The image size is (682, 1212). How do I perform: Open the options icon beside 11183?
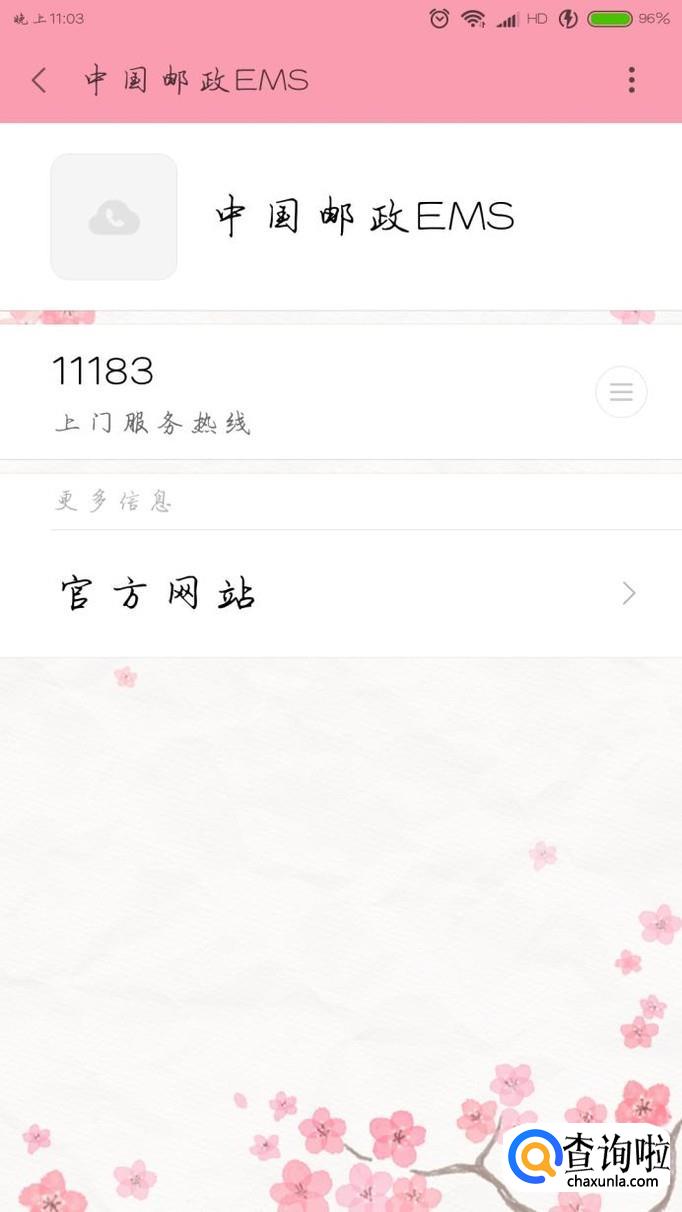point(621,392)
